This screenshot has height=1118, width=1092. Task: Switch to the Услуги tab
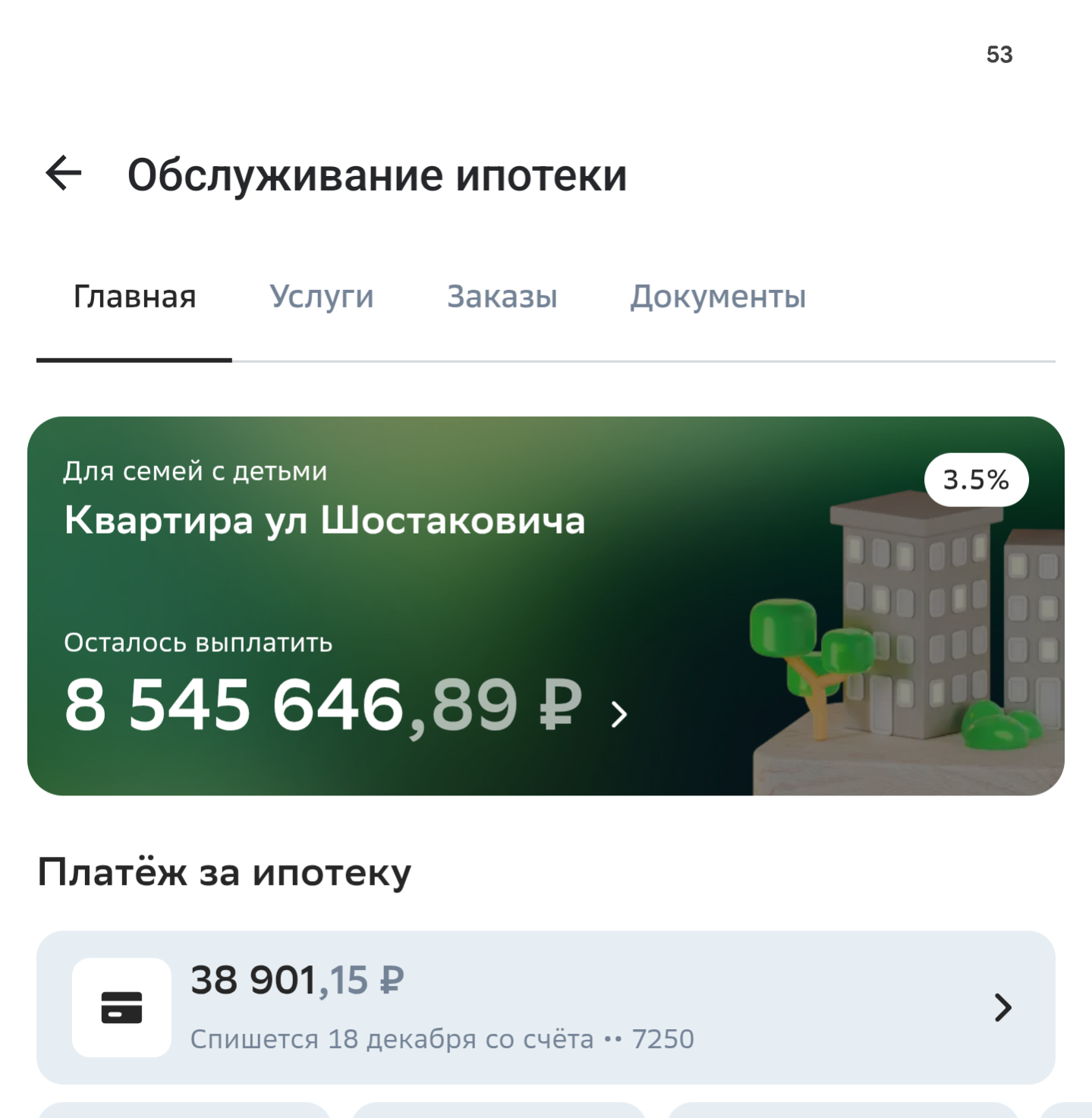tap(322, 297)
